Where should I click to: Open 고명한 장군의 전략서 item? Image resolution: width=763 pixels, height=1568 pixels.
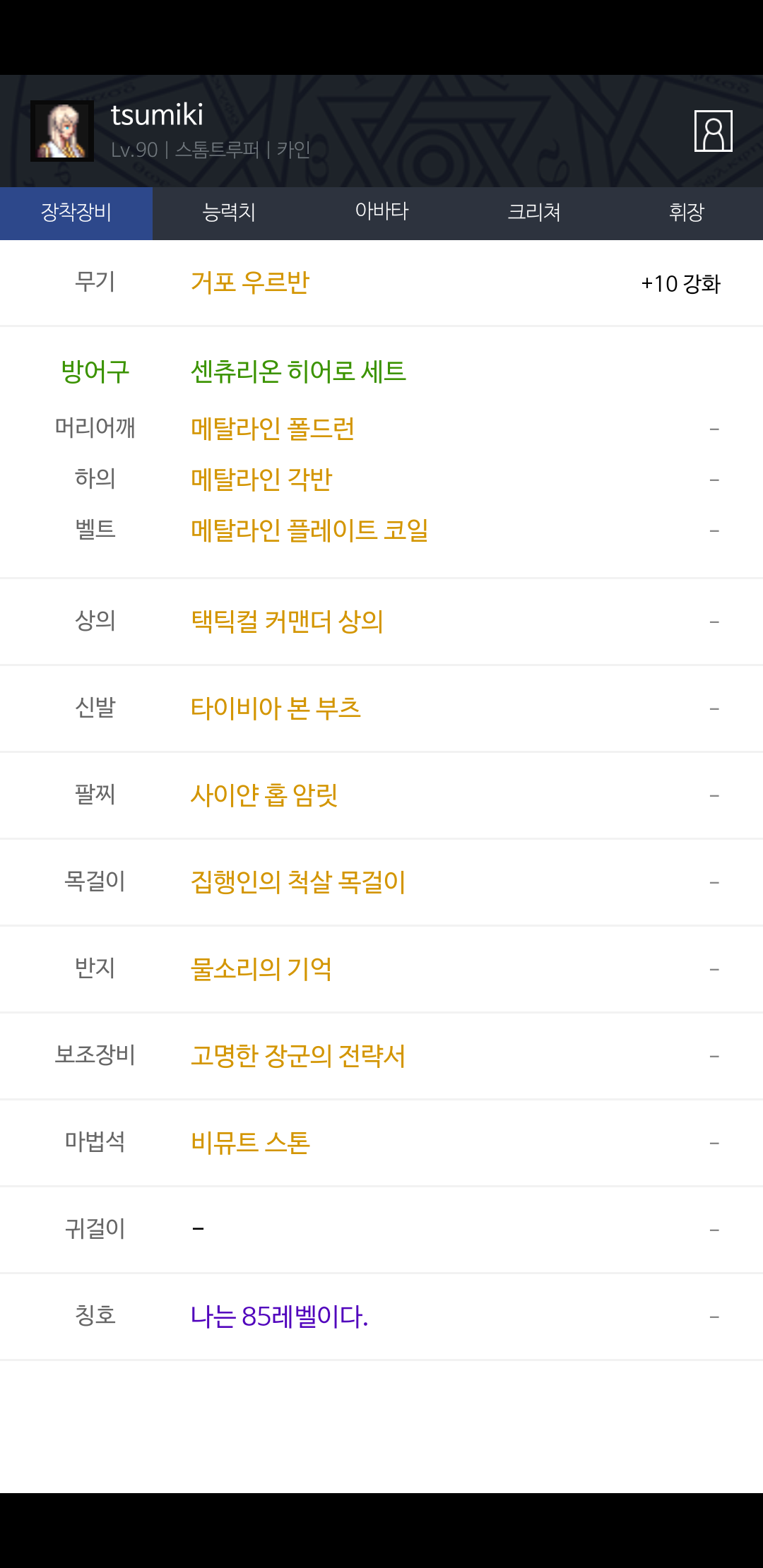(x=298, y=1056)
